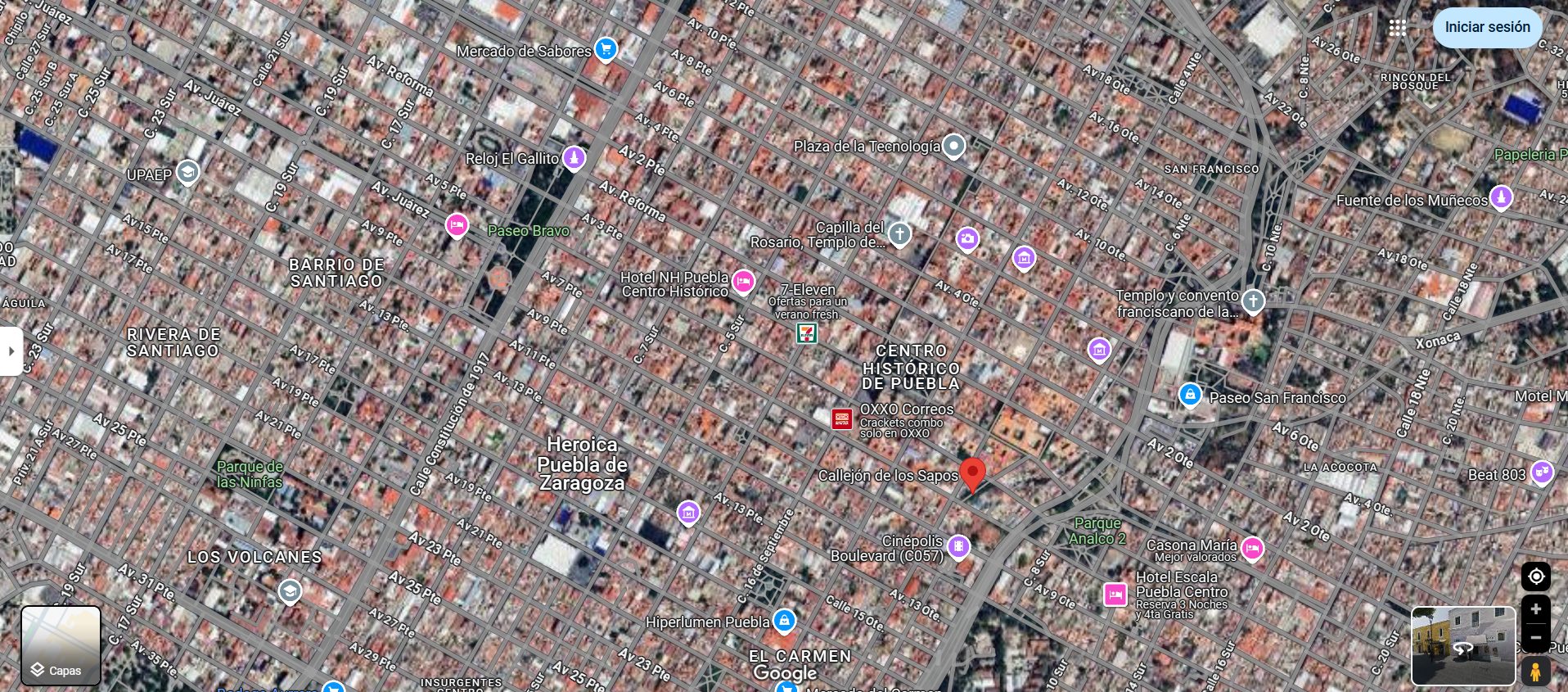Select the OXXO Correos marker

point(842,418)
